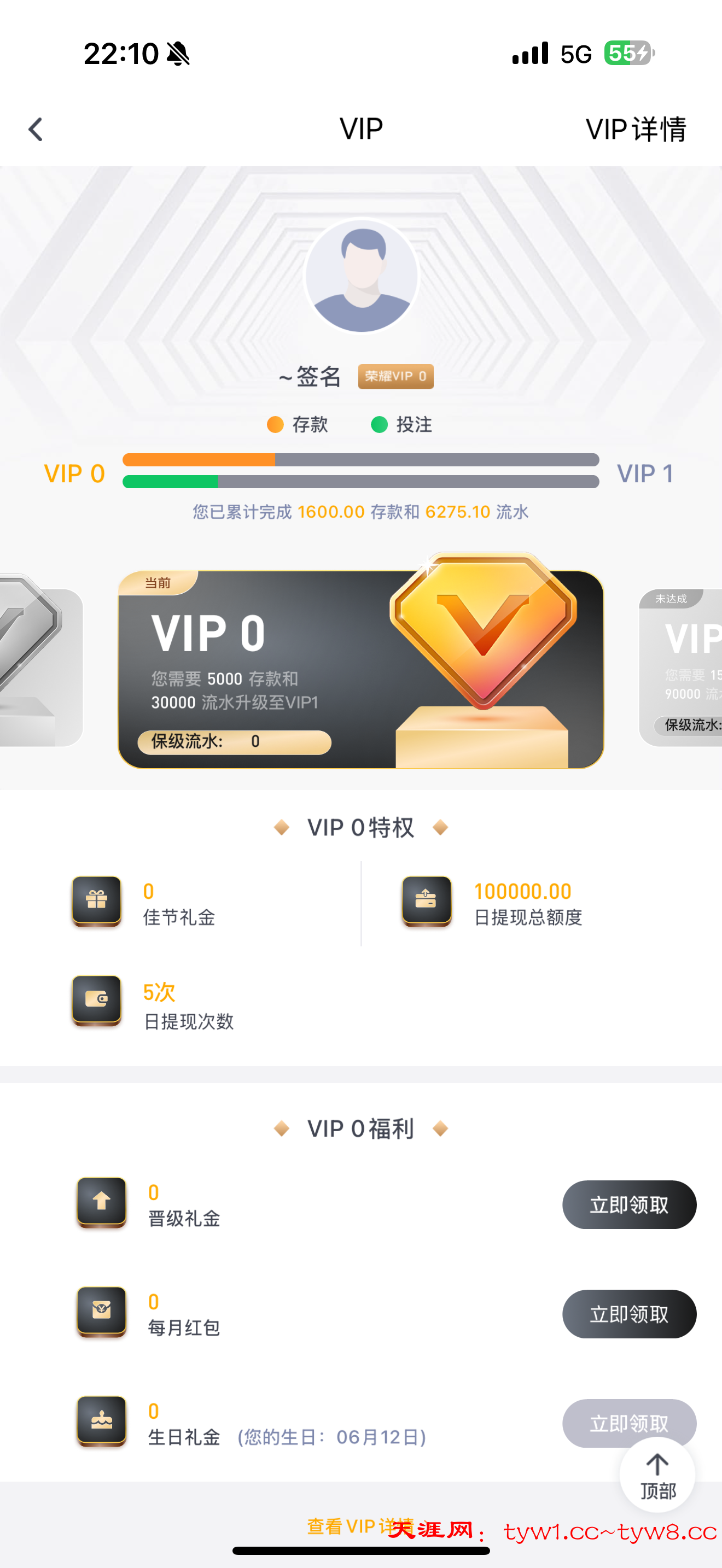Go back using the top-left arrow
The image size is (722, 1568).
(36, 129)
